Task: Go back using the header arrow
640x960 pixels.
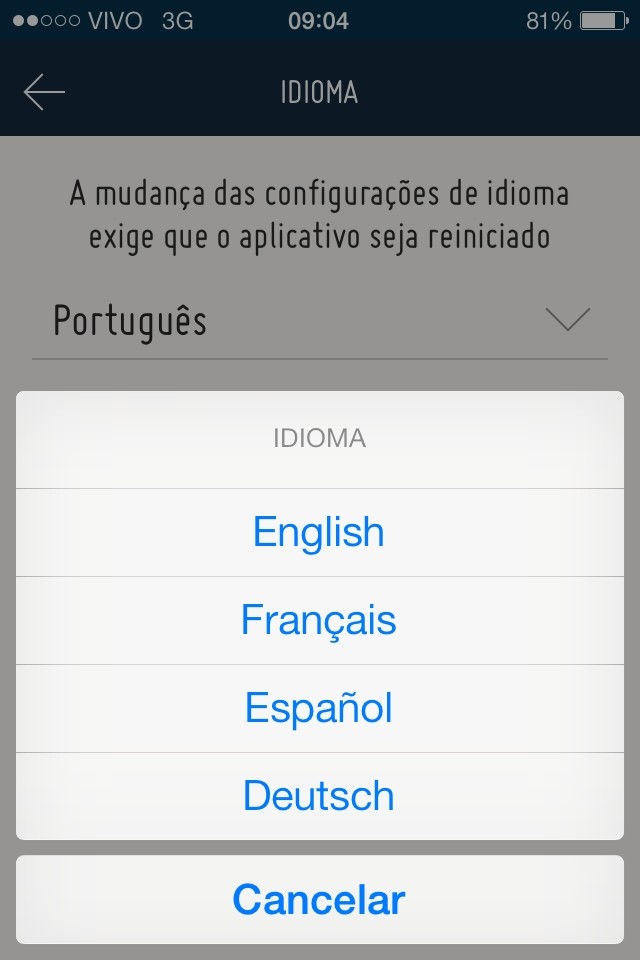Action: click(x=44, y=93)
